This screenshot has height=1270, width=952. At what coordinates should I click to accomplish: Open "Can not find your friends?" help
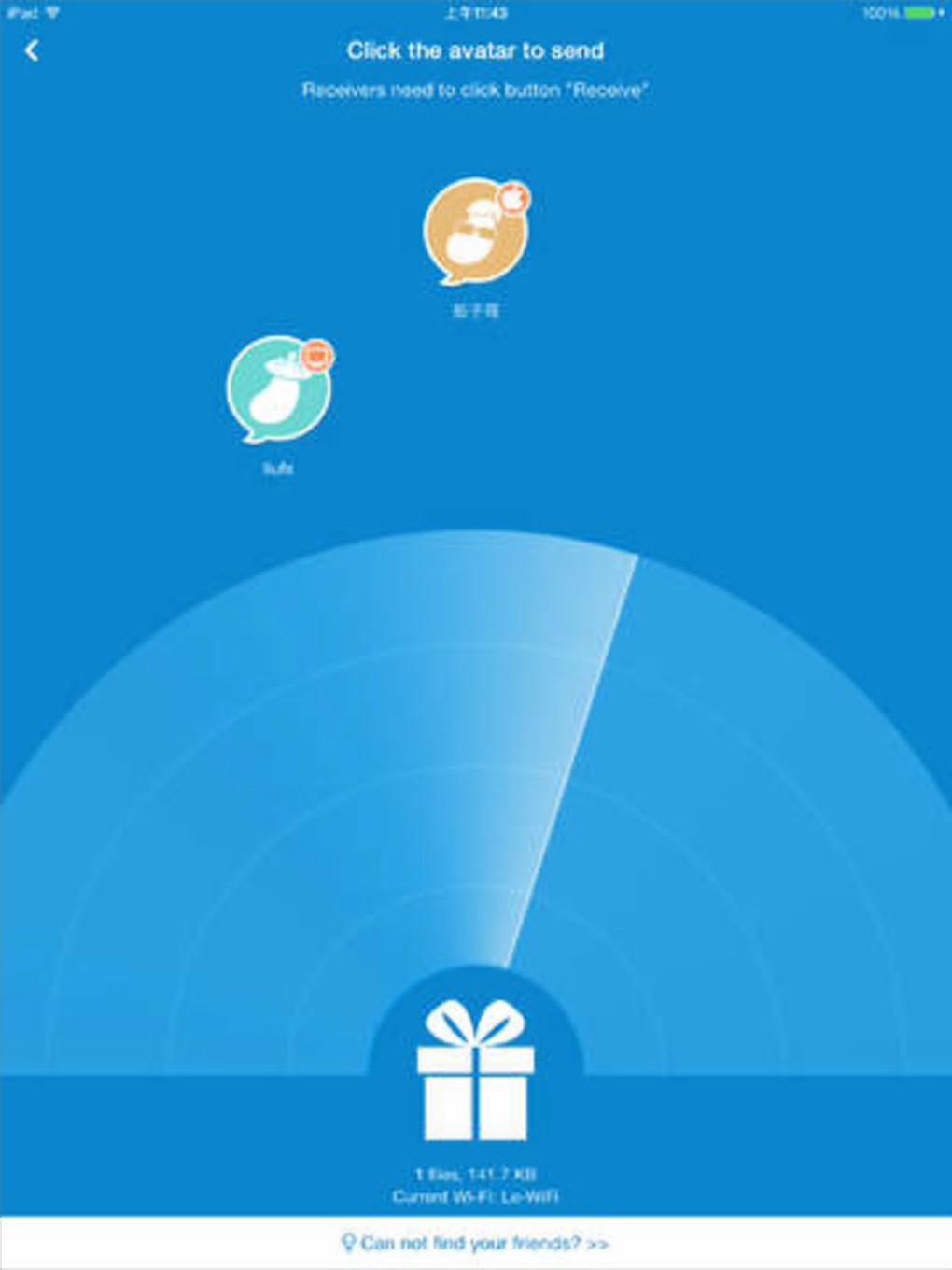coord(475,1243)
